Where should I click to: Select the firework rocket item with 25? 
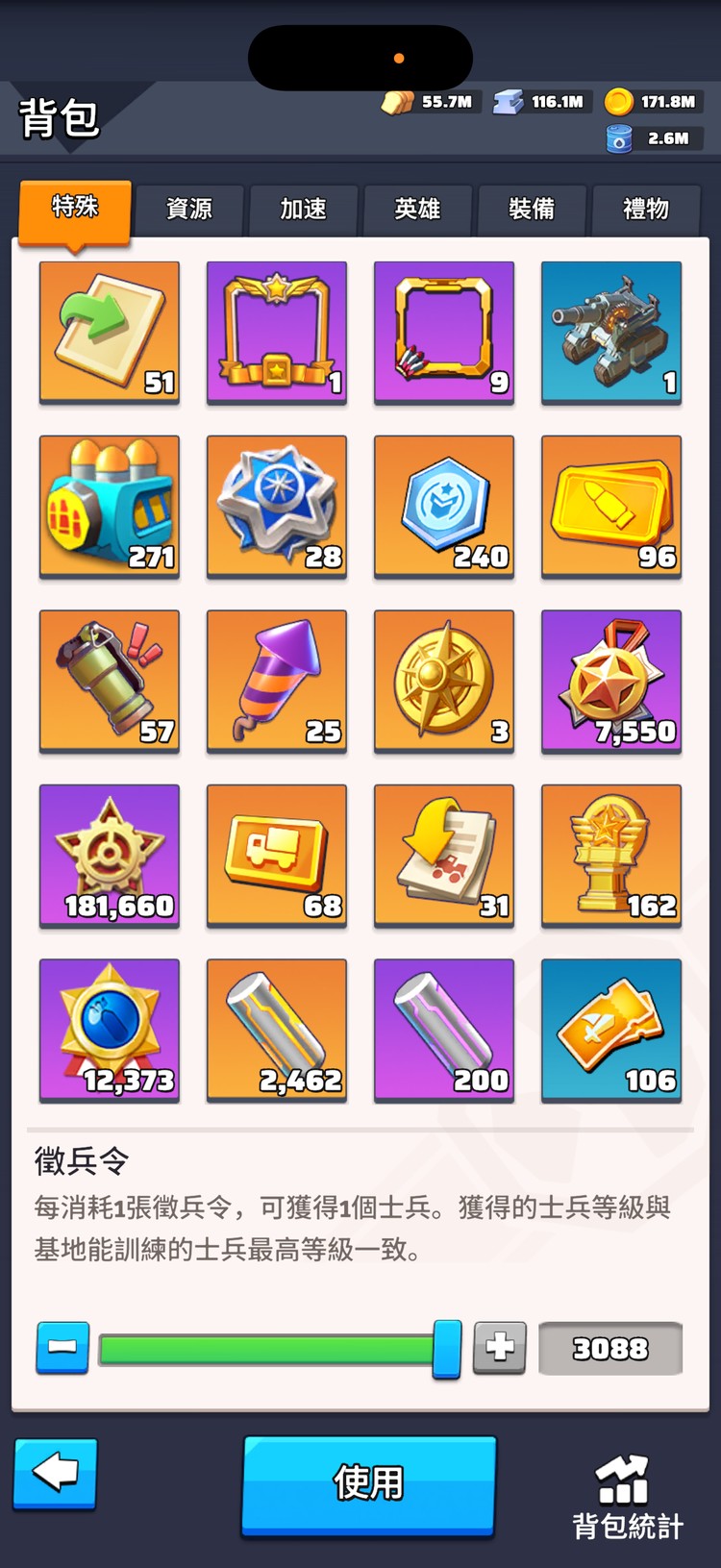[x=277, y=681]
